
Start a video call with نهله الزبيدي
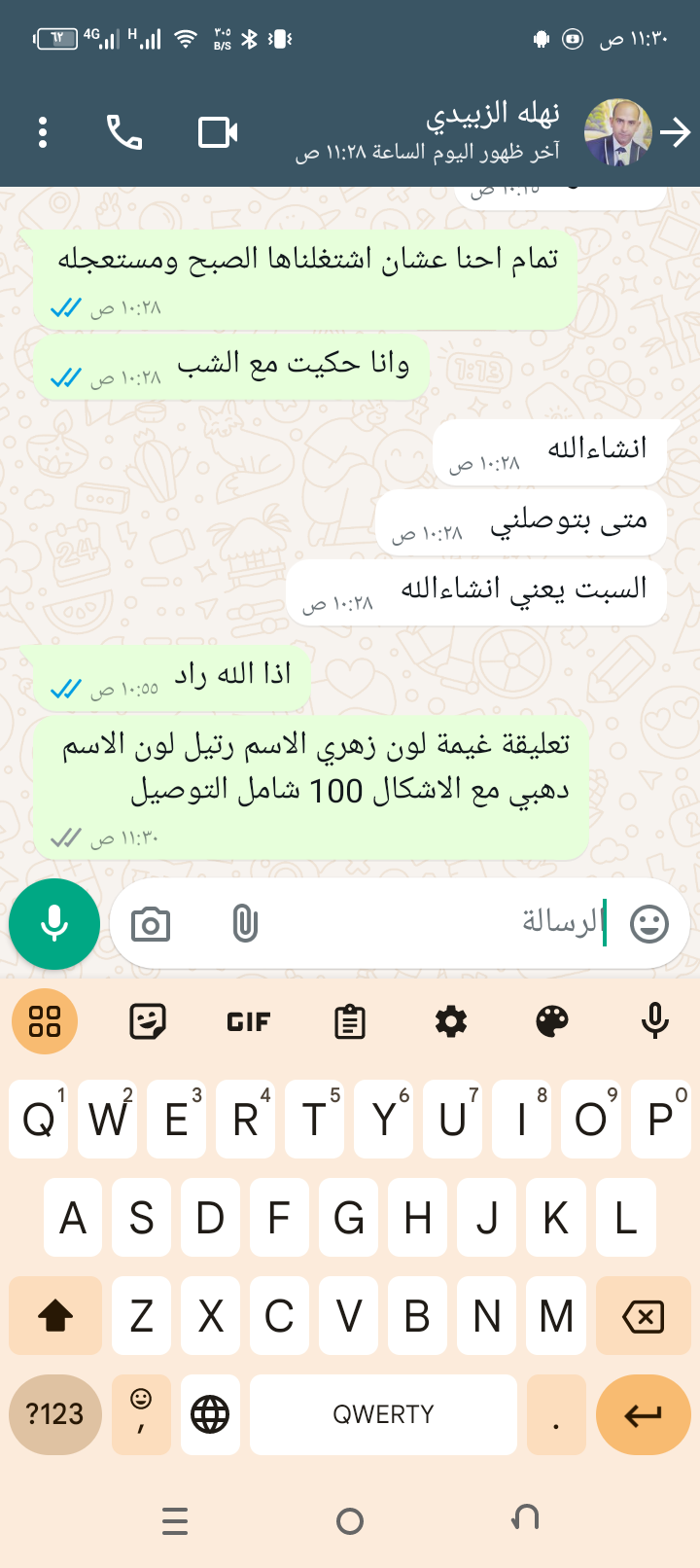tap(218, 132)
